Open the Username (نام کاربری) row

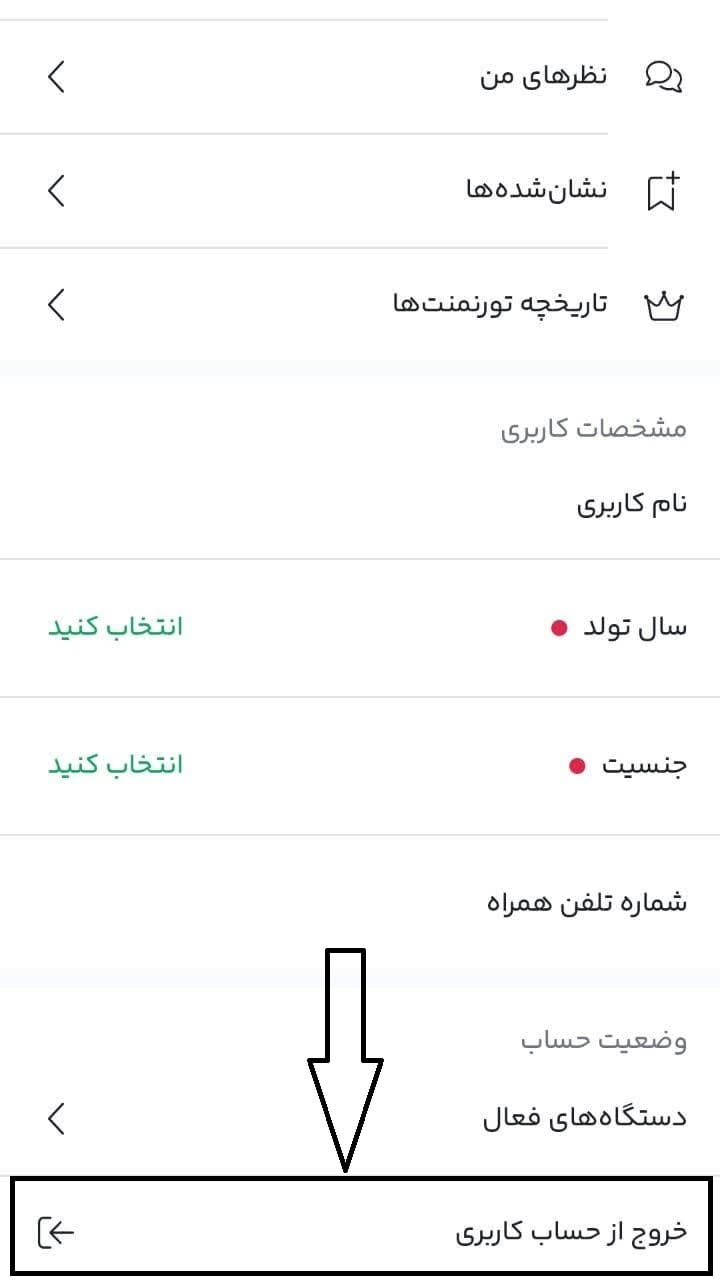tap(360, 504)
